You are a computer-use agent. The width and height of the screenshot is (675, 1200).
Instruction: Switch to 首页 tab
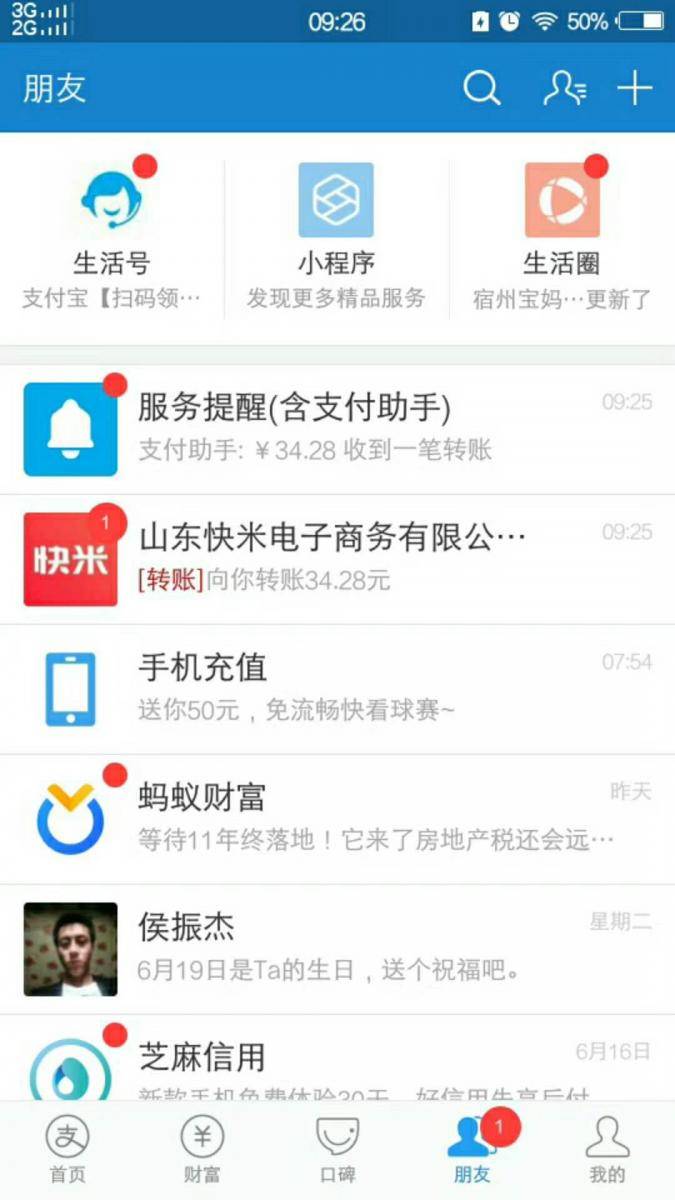68,1150
